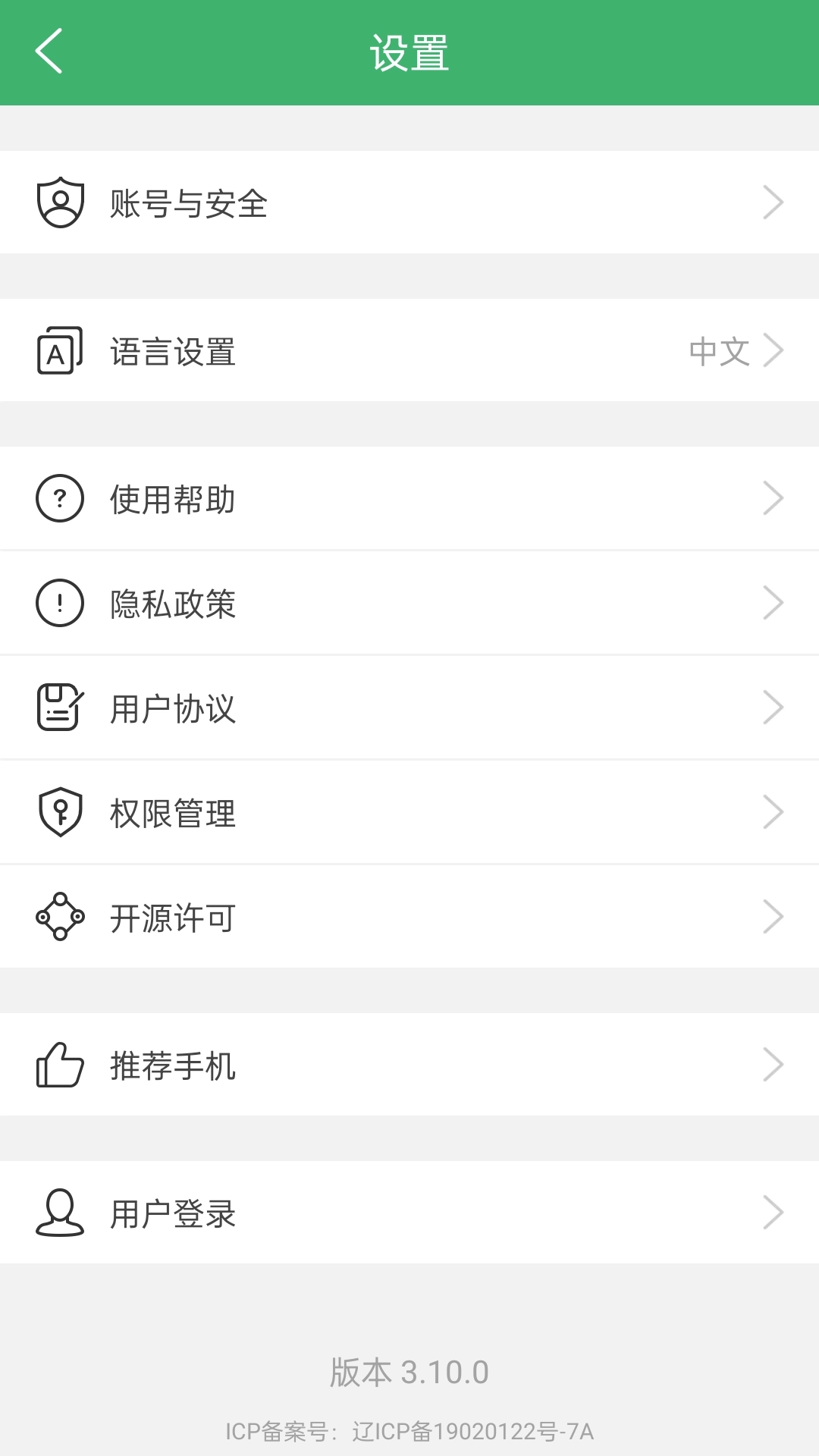Select the 推荐手机 list entry
The height and width of the screenshot is (1456, 819).
pyautogui.click(x=409, y=1064)
